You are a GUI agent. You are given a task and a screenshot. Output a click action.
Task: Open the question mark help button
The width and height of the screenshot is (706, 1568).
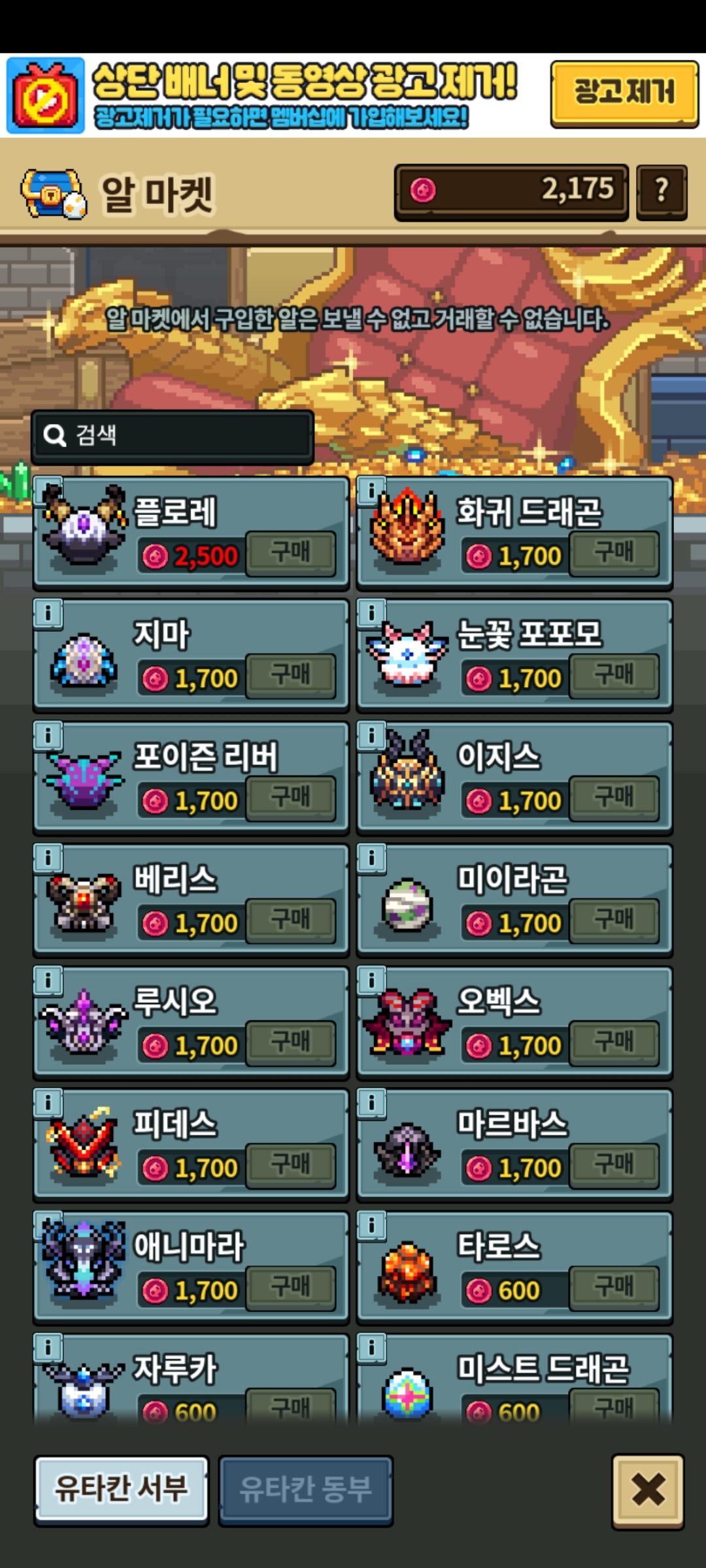click(662, 191)
